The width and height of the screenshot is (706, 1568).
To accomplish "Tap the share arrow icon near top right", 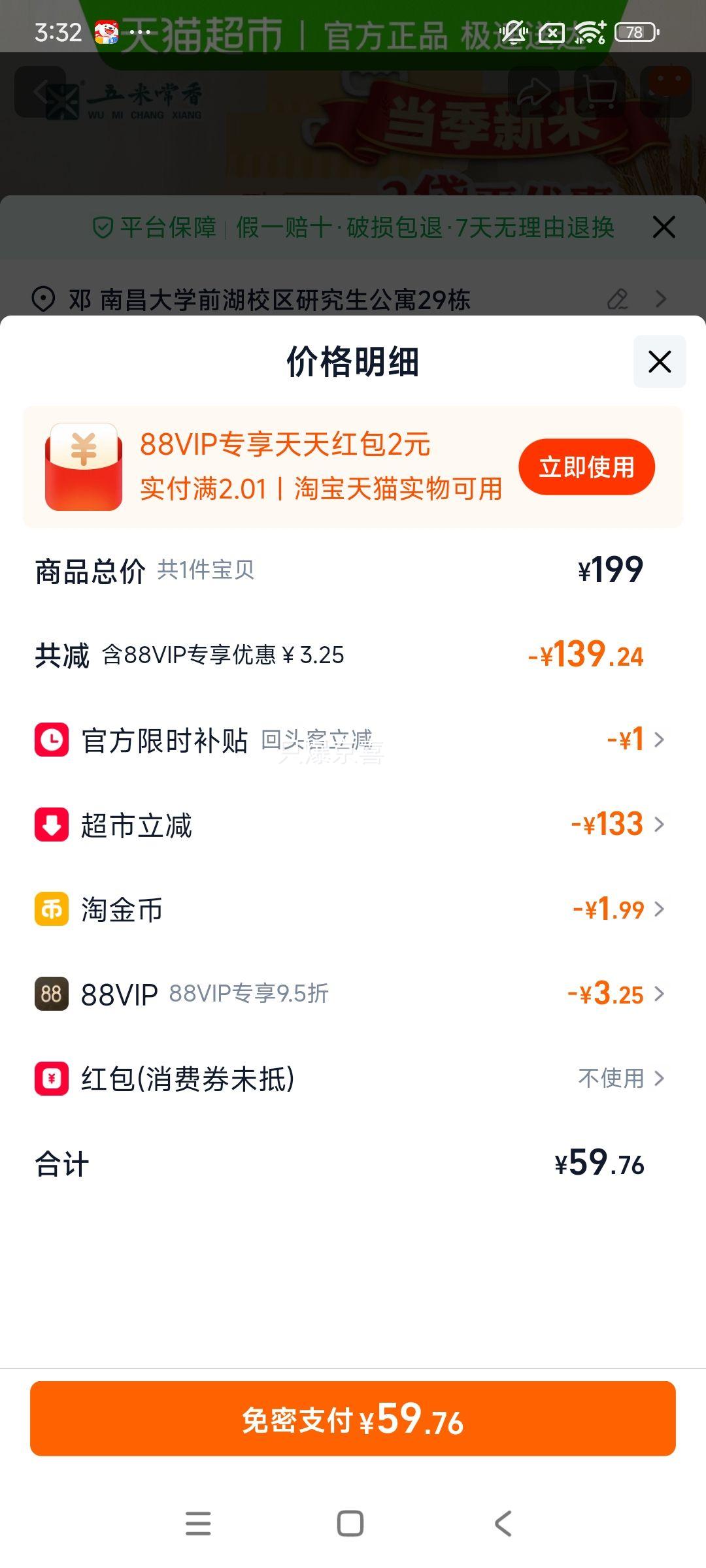I will click(x=536, y=91).
